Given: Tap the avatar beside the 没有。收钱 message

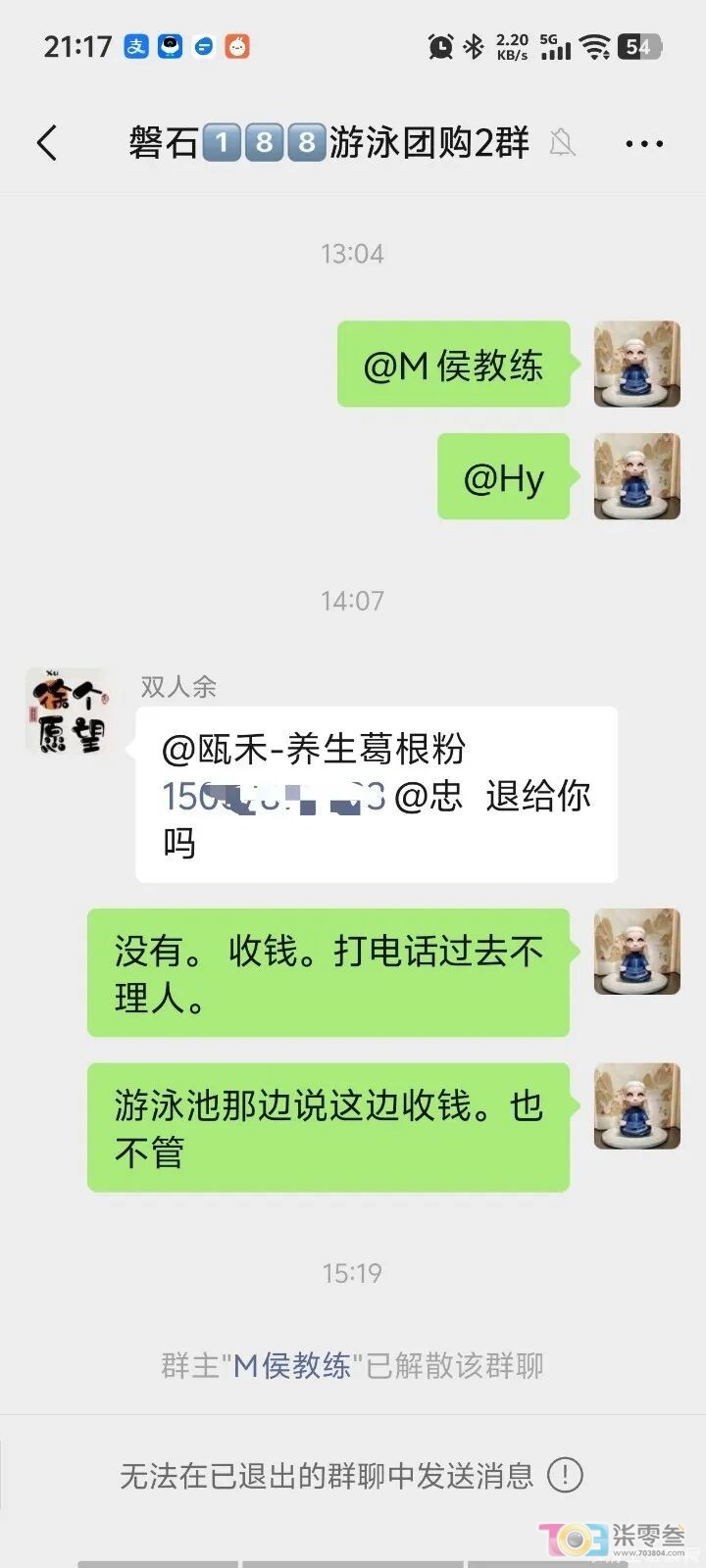Looking at the screenshot, I should pos(637,952).
